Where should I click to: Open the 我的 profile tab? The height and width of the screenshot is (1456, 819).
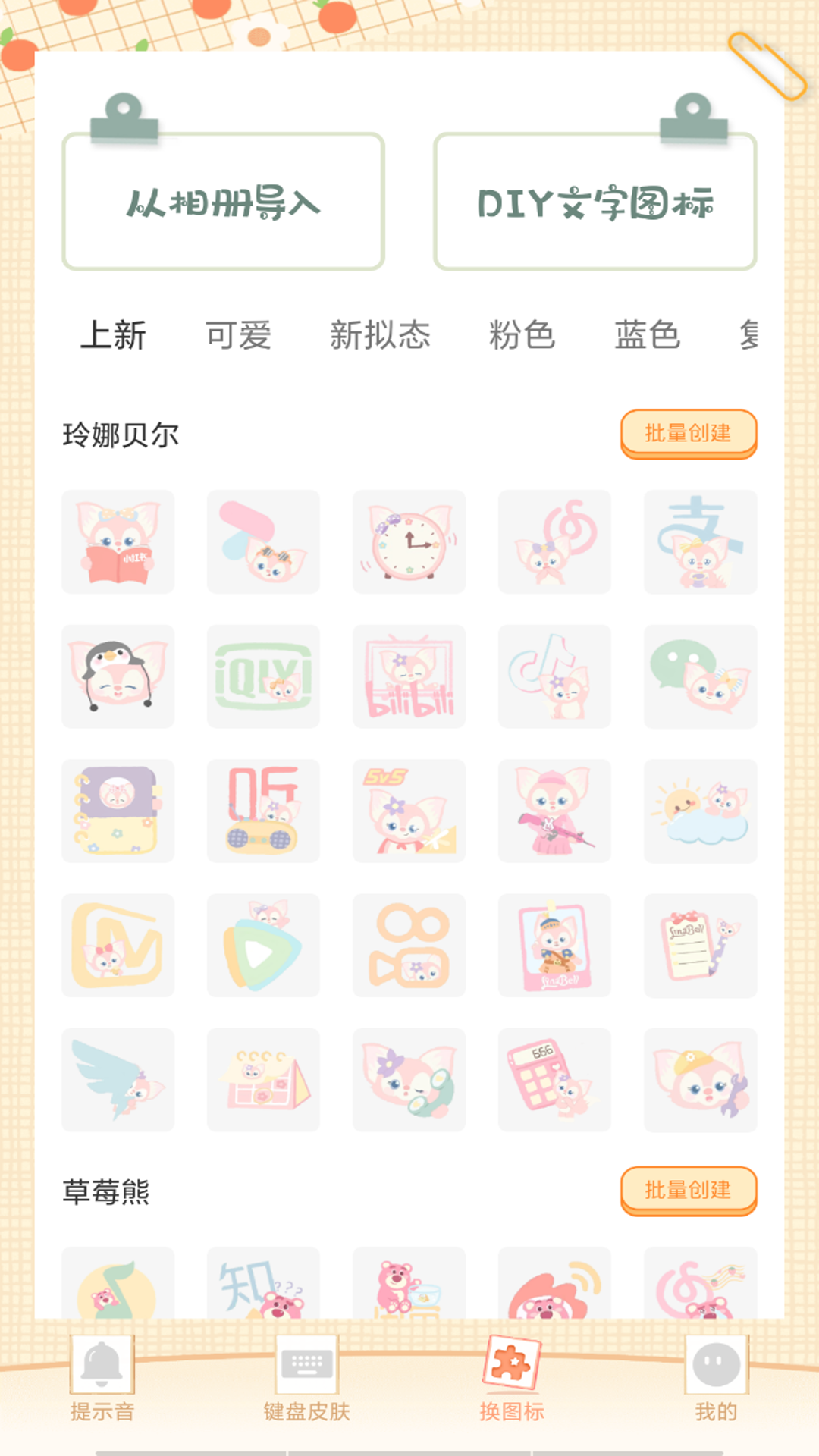click(716, 1380)
